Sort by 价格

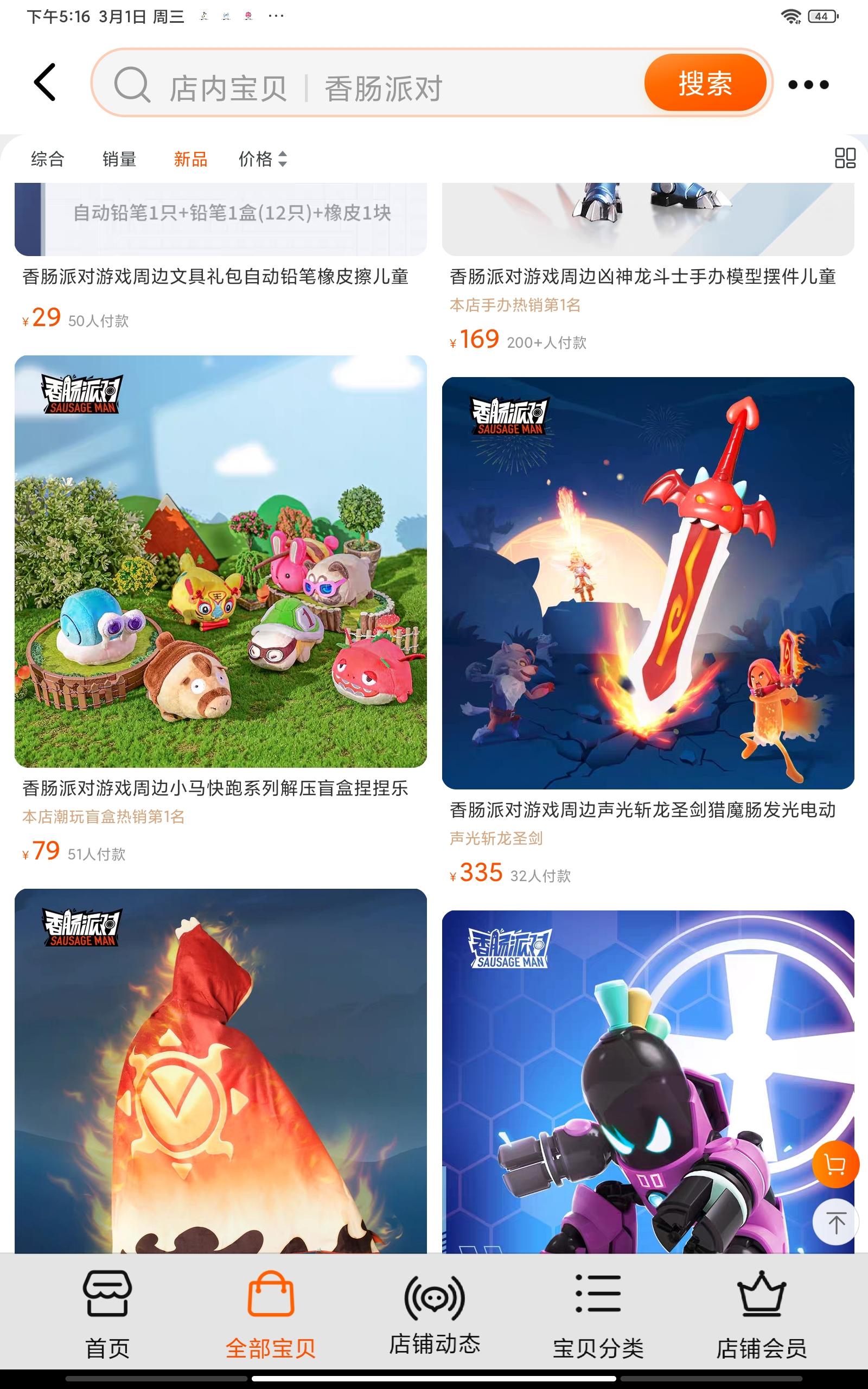coord(263,159)
